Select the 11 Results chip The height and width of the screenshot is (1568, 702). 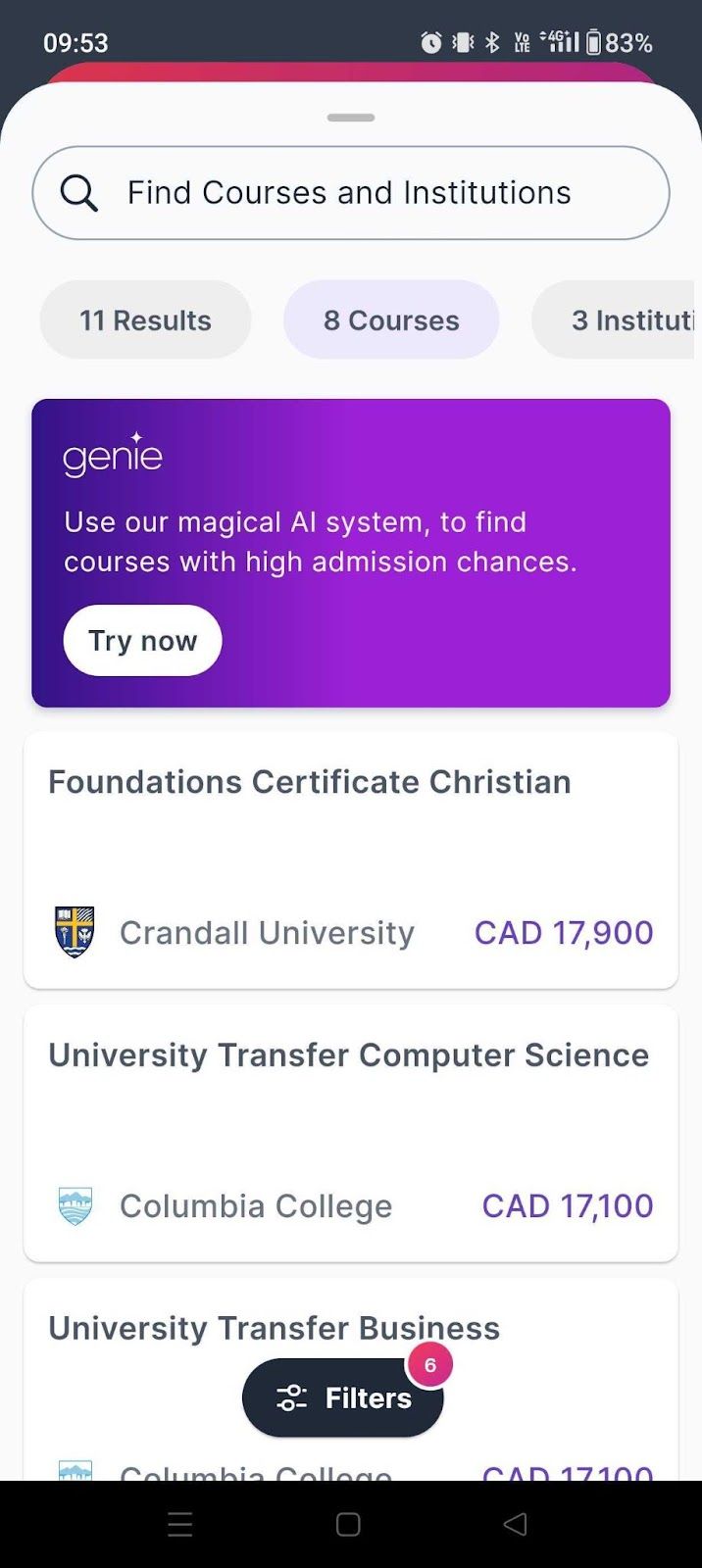pos(145,320)
